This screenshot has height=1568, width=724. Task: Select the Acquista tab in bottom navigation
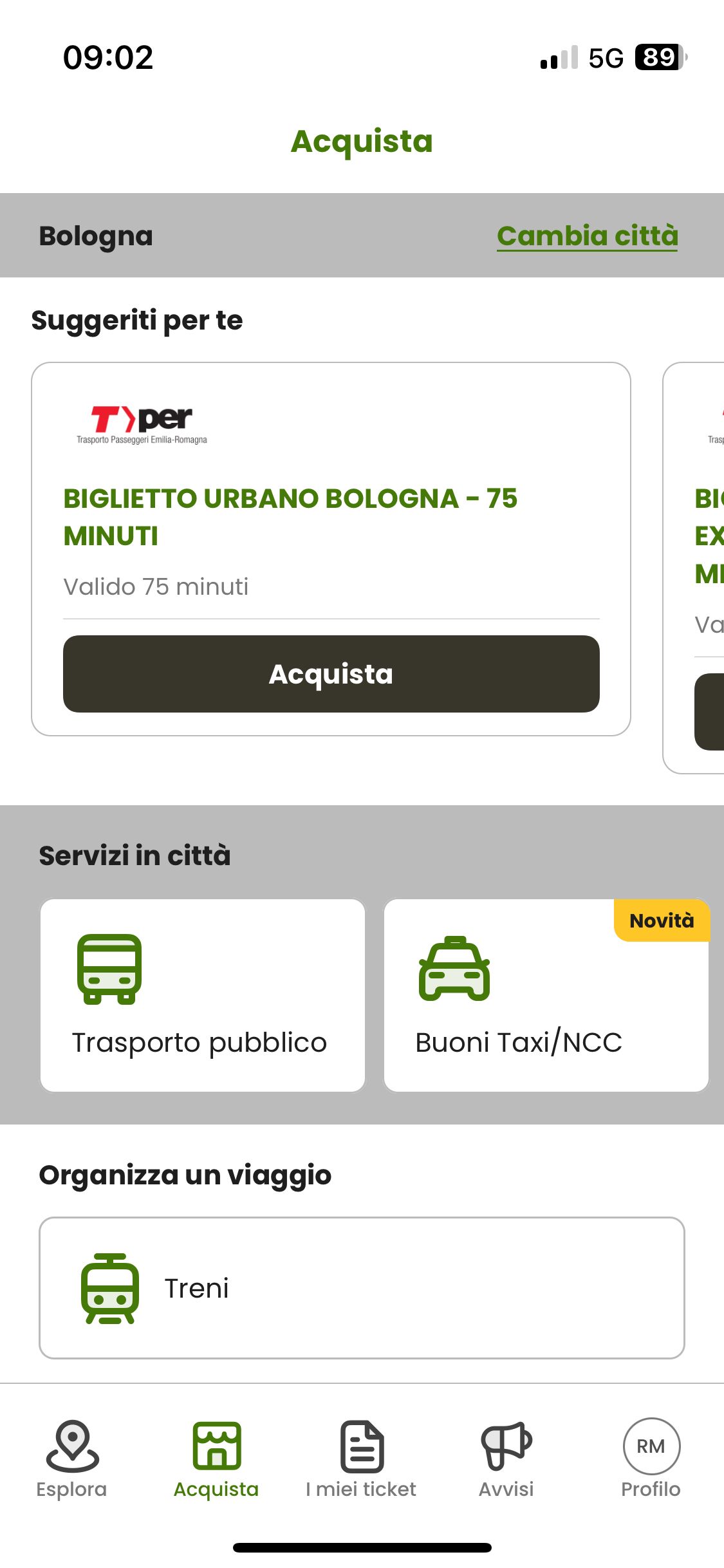click(216, 1459)
